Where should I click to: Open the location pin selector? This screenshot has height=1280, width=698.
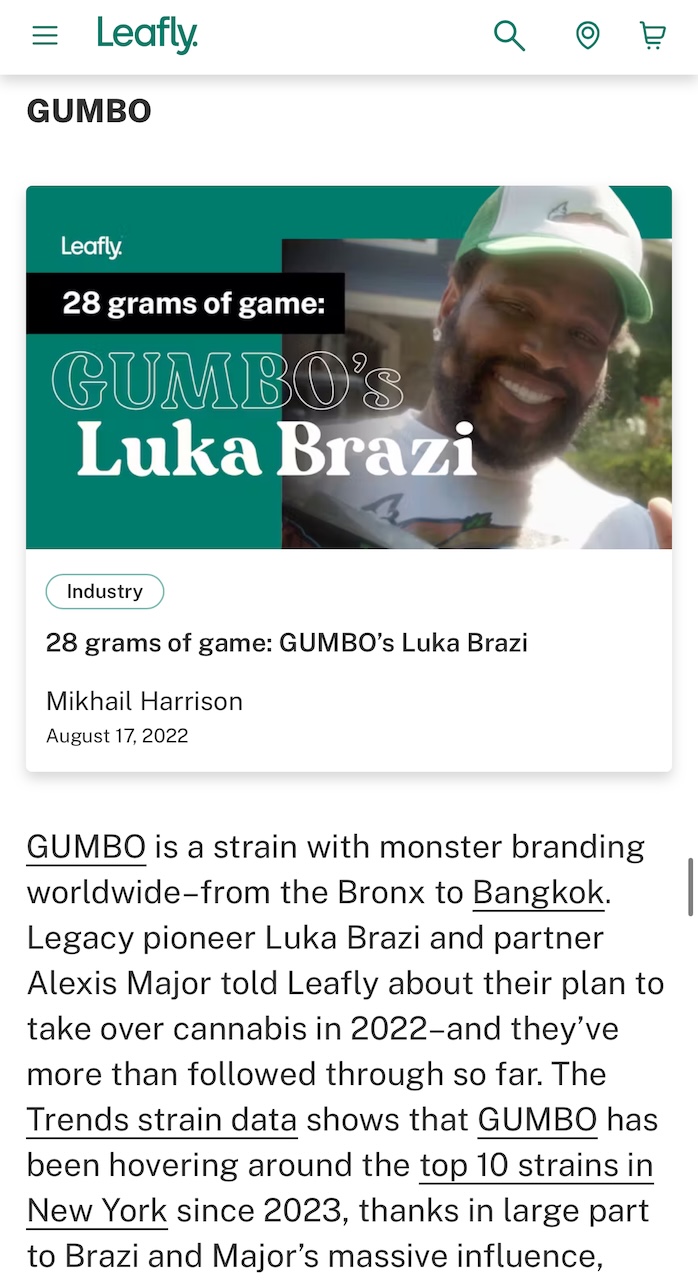(588, 36)
